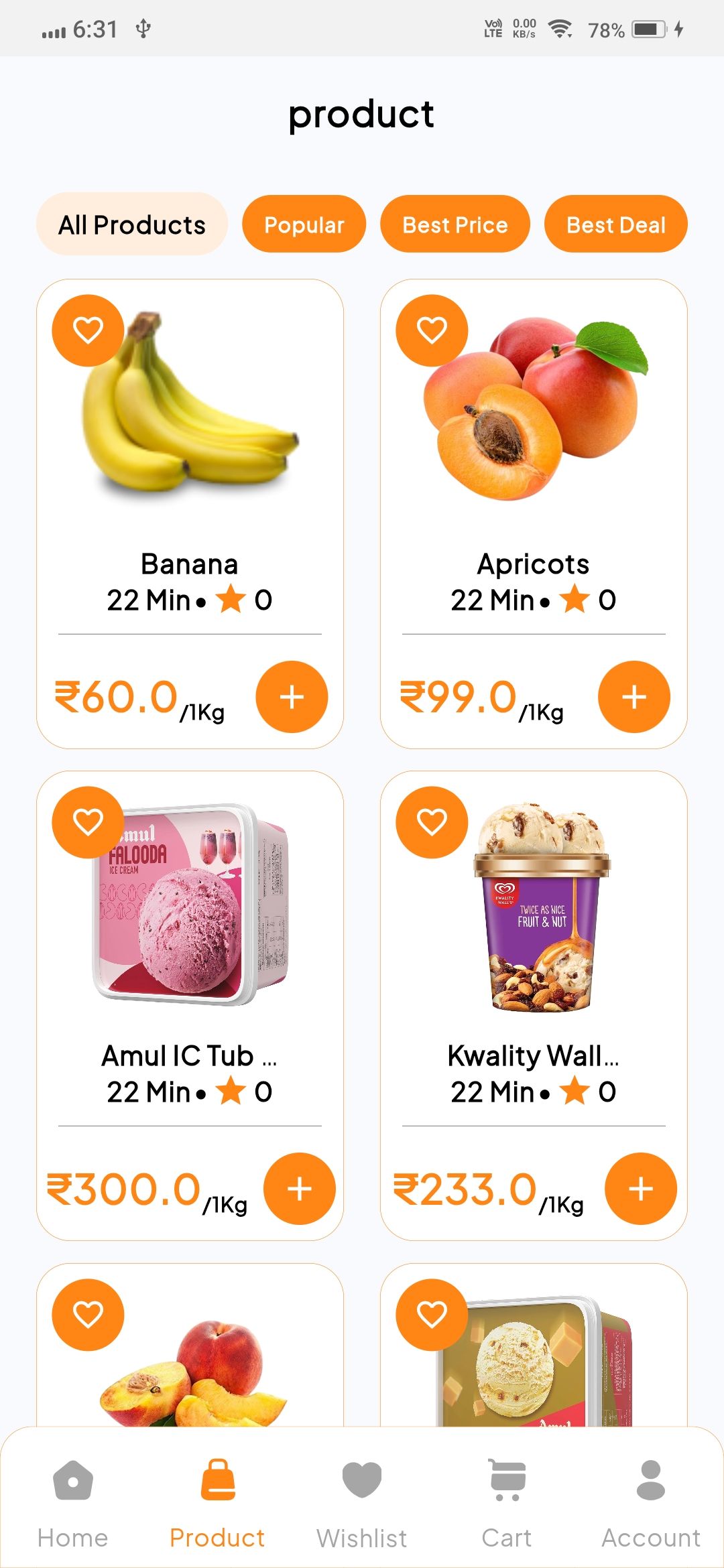Screen dimensions: 724x1568
Task: Add Kwality Wall item to cart
Action: coord(640,1189)
